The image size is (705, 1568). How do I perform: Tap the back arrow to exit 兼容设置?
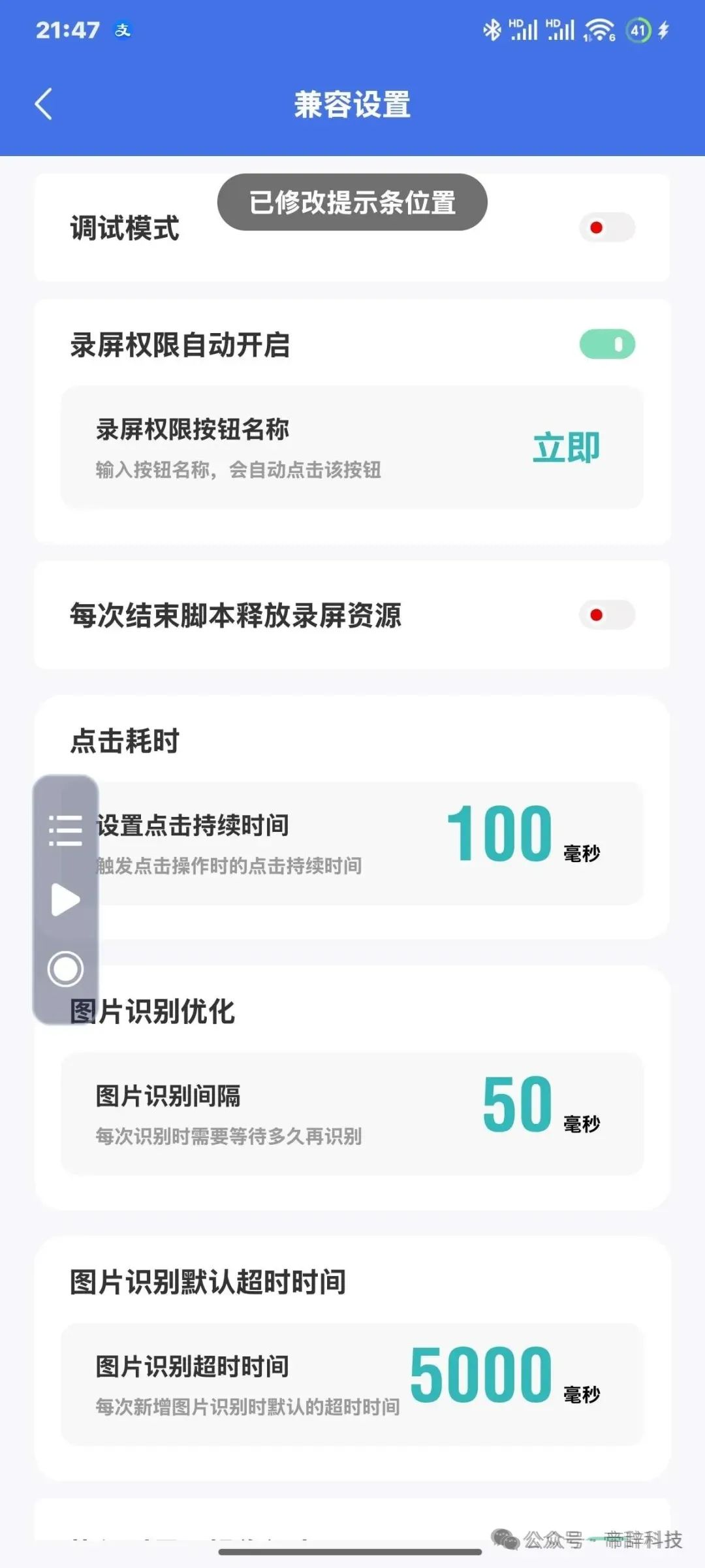(43, 104)
